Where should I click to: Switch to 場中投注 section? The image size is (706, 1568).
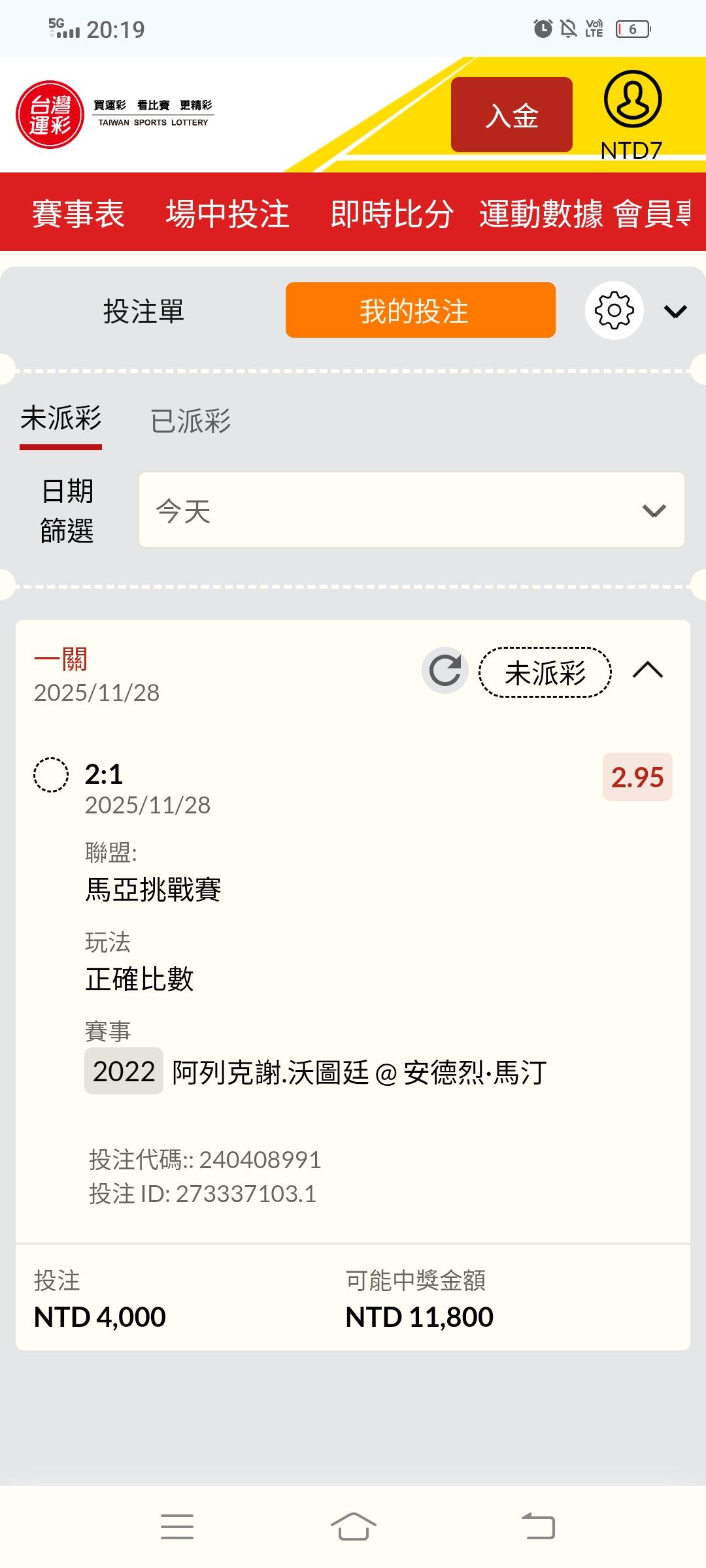(227, 214)
